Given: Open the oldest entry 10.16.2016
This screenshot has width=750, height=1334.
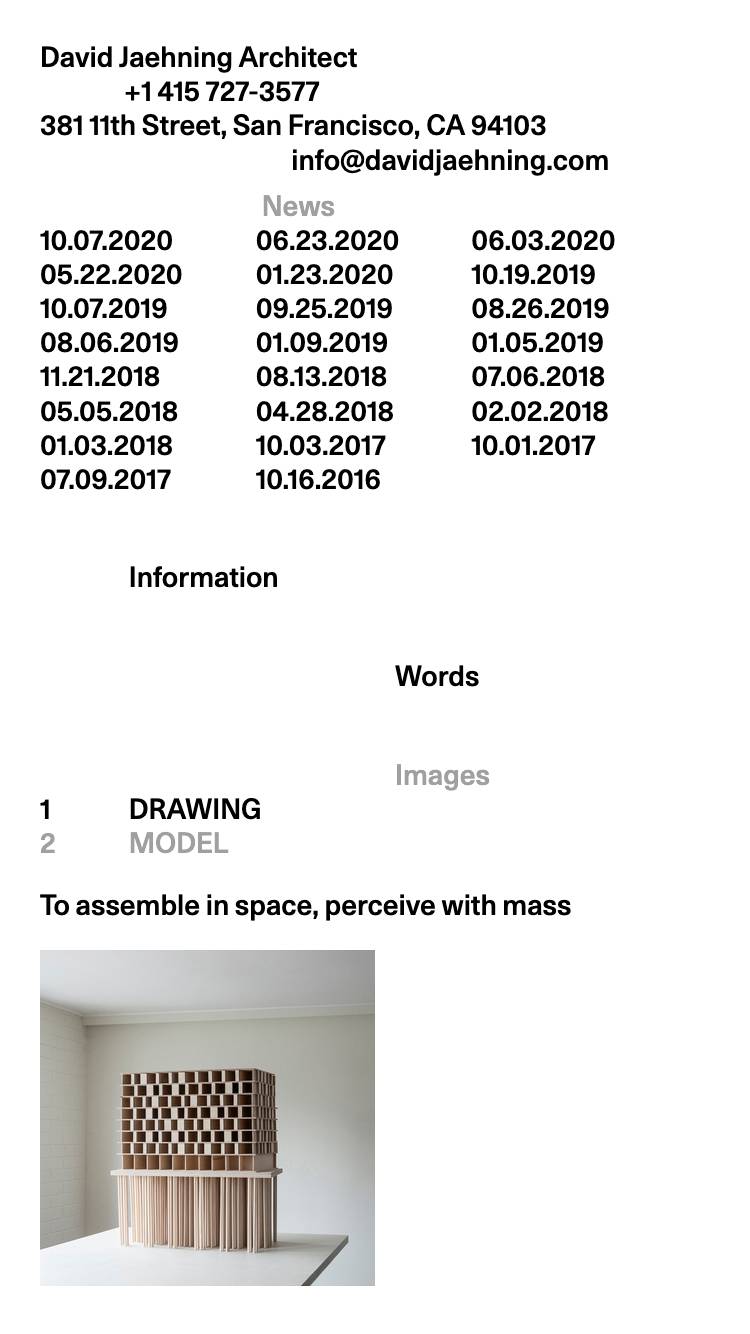Looking at the screenshot, I should click(x=318, y=480).
